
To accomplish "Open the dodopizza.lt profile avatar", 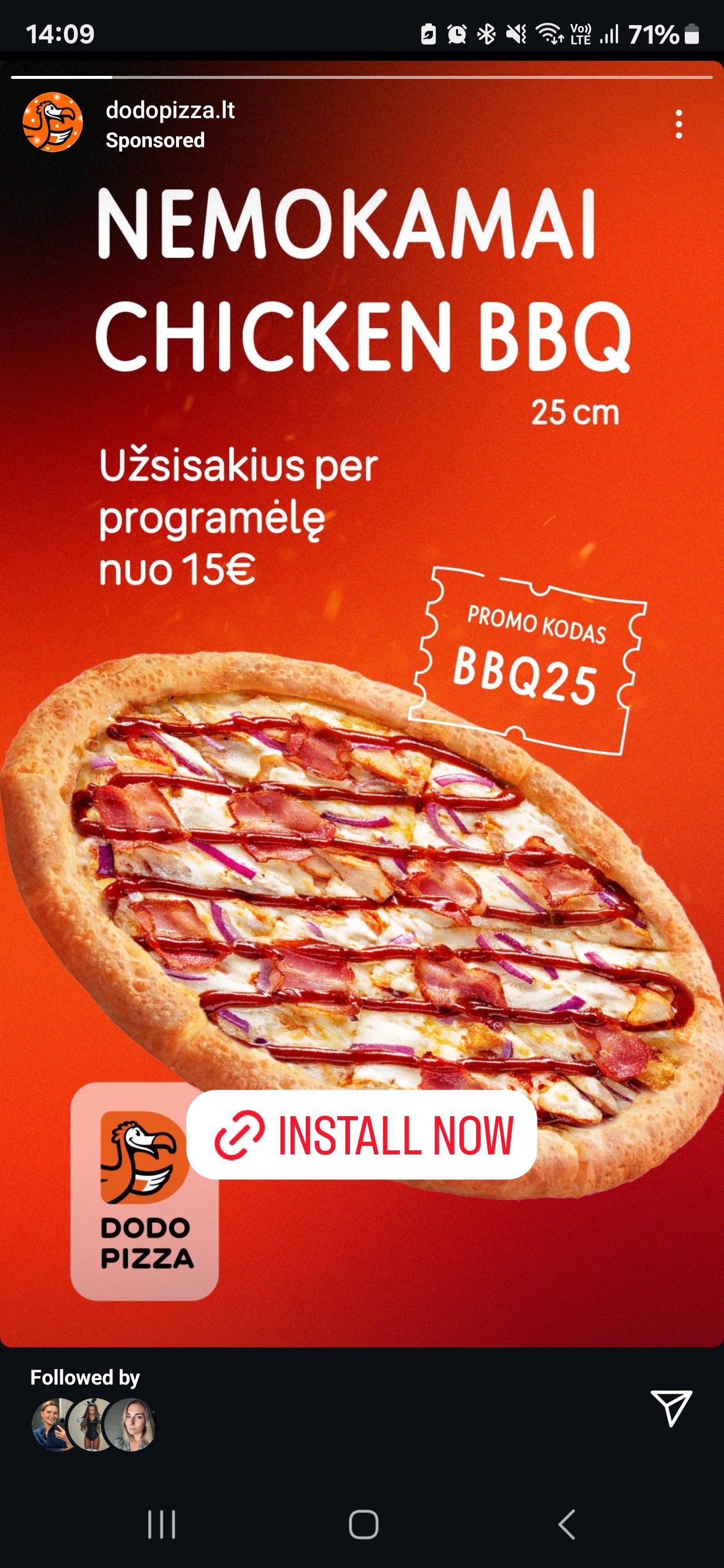I will pos(52,122).
